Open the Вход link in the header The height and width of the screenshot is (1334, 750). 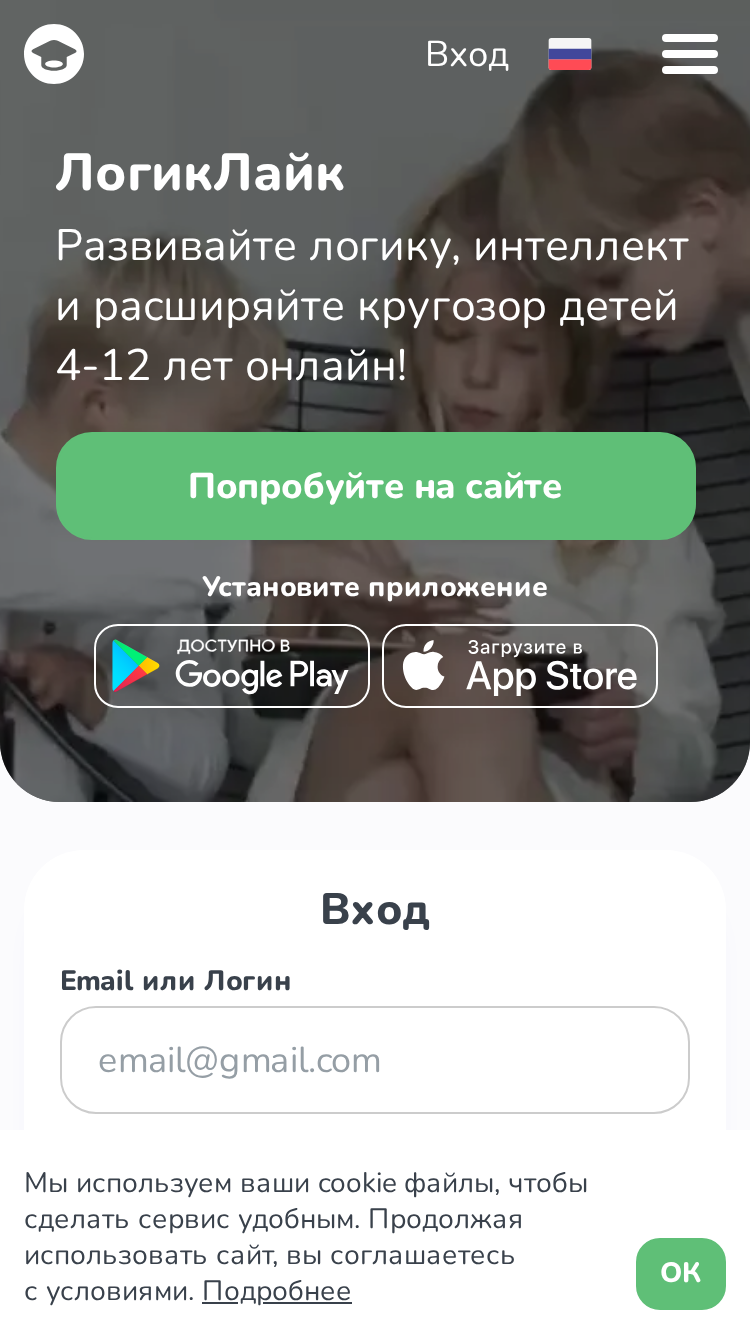(467, 55)
